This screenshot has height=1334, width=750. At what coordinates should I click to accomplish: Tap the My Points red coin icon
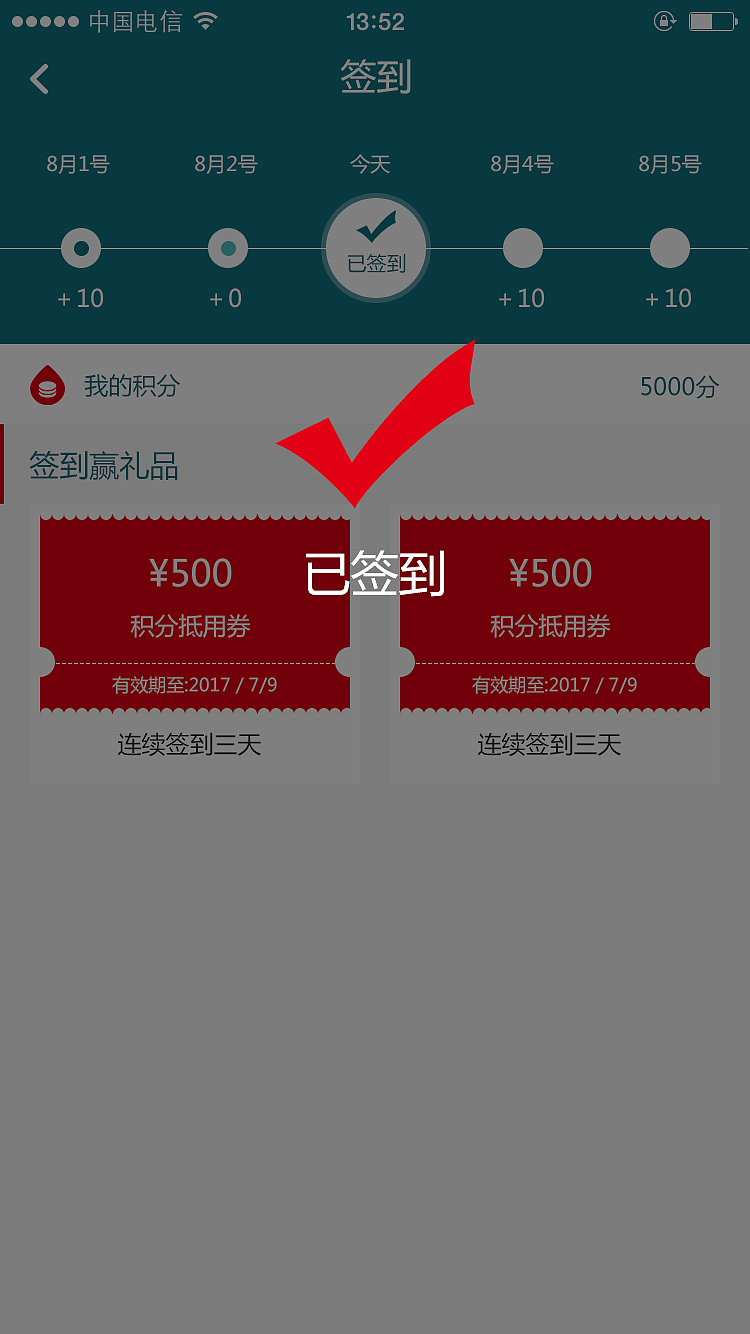[x=49, y=385]
